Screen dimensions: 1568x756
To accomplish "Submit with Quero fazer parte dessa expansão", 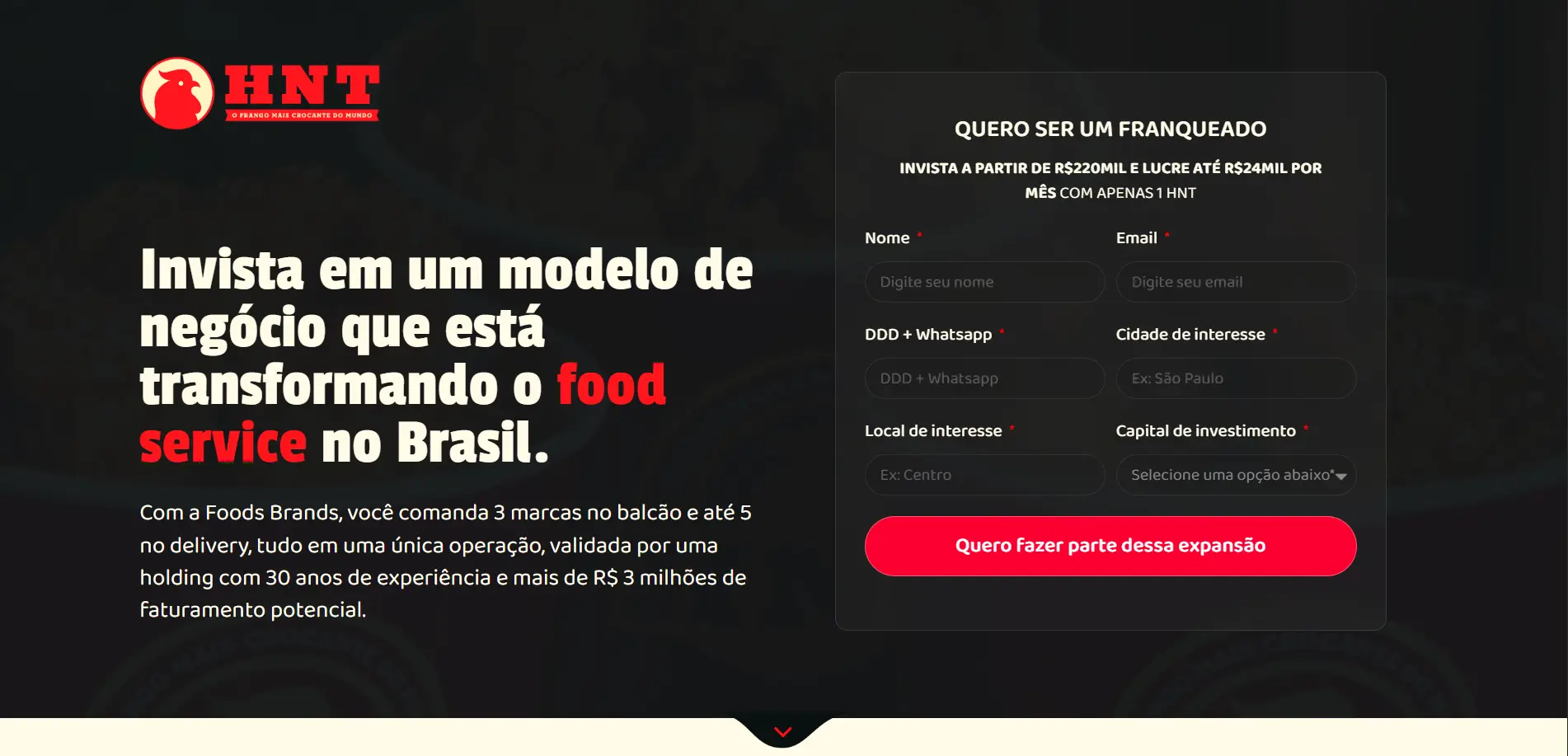I will (1110, 546).
